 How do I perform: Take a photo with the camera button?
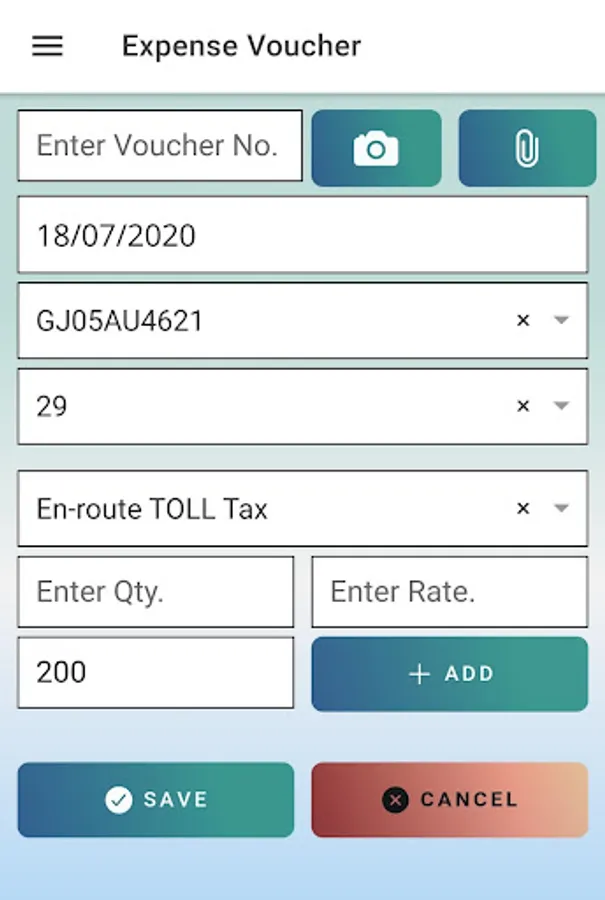point(377,148)
